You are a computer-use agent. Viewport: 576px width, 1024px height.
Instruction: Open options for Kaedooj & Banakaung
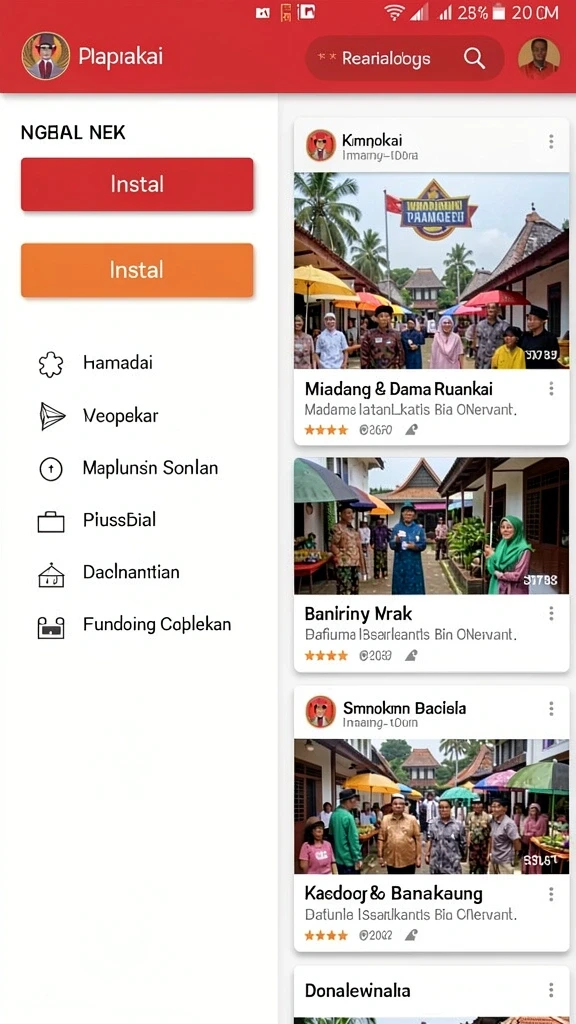tap(551, 894)
